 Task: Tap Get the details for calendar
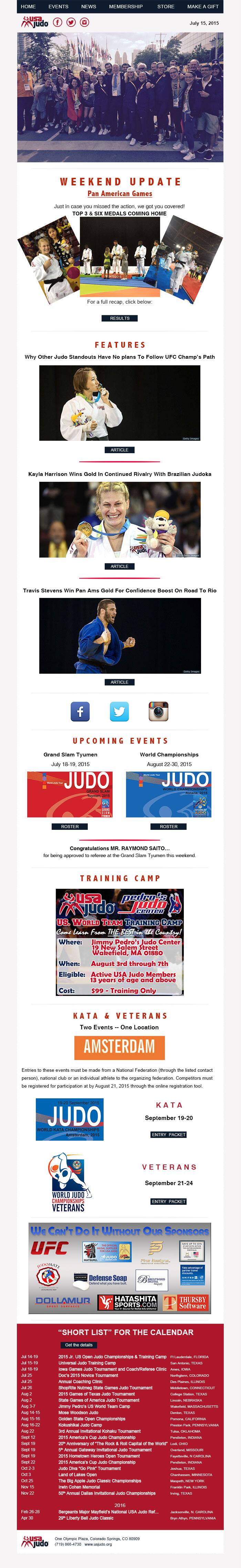click(x=78, y=1345)
